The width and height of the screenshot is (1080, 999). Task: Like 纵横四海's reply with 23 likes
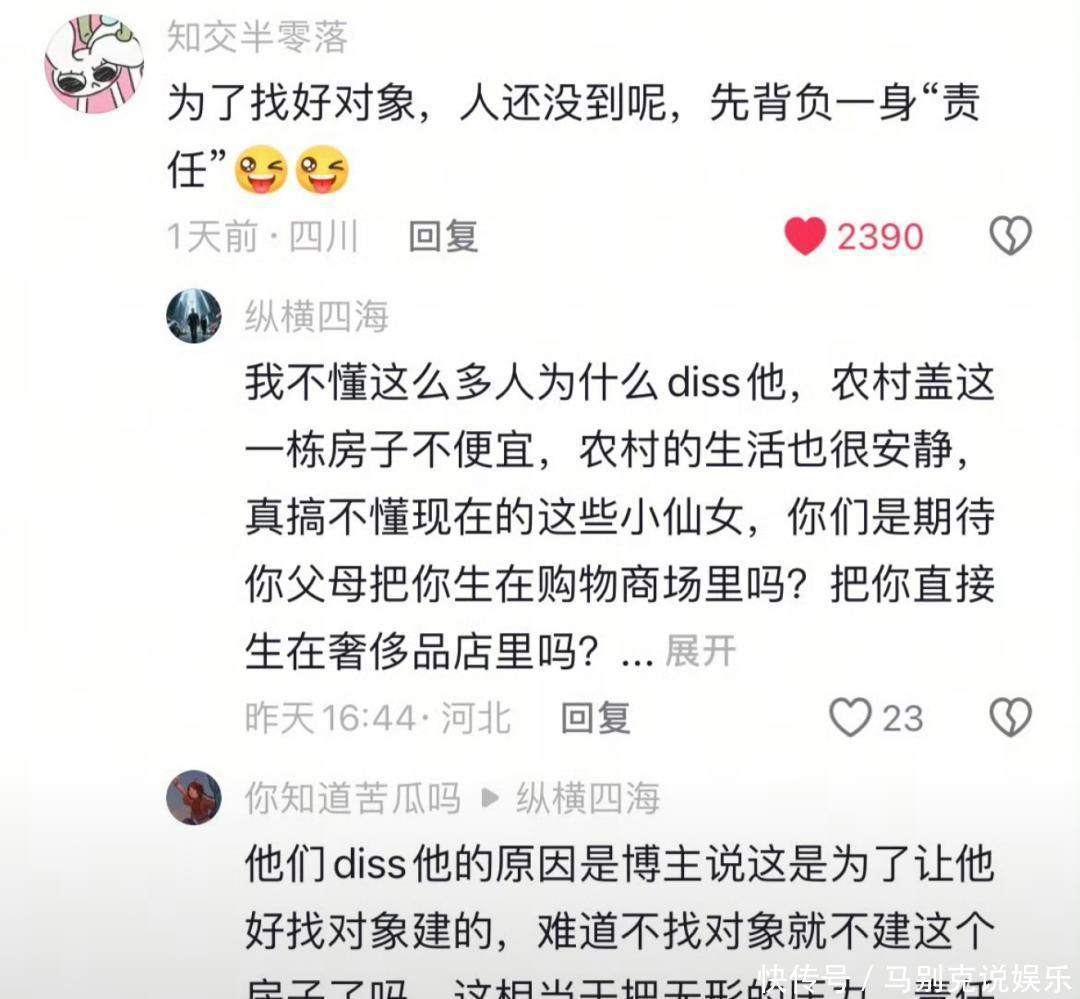coord(851,718)
